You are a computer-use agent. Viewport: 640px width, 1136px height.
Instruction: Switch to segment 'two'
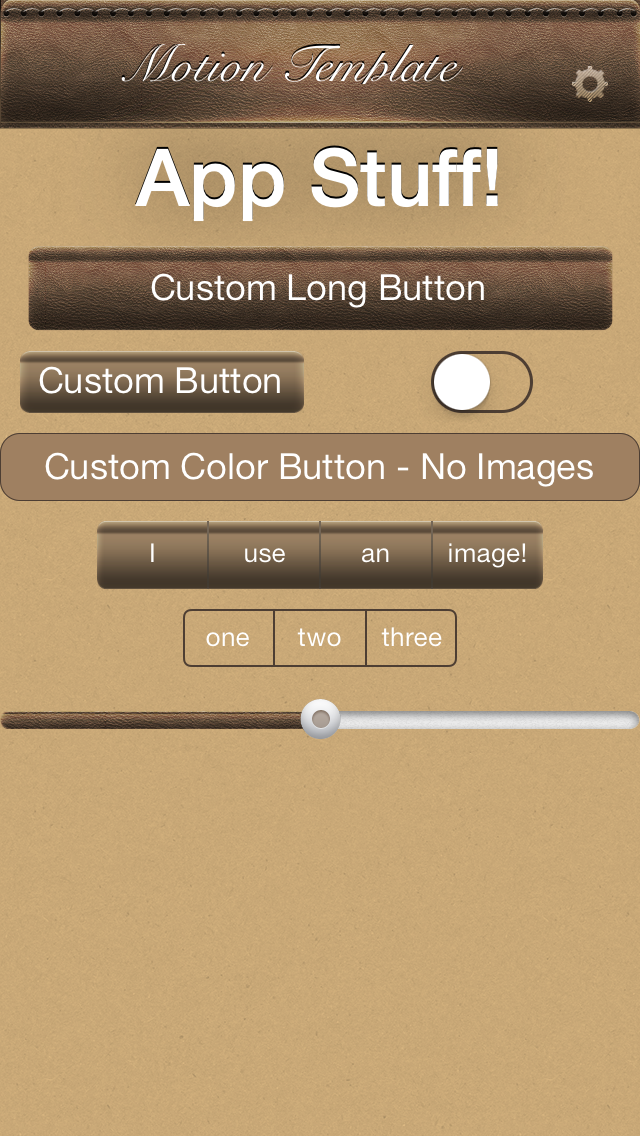(x=319, y=638)
